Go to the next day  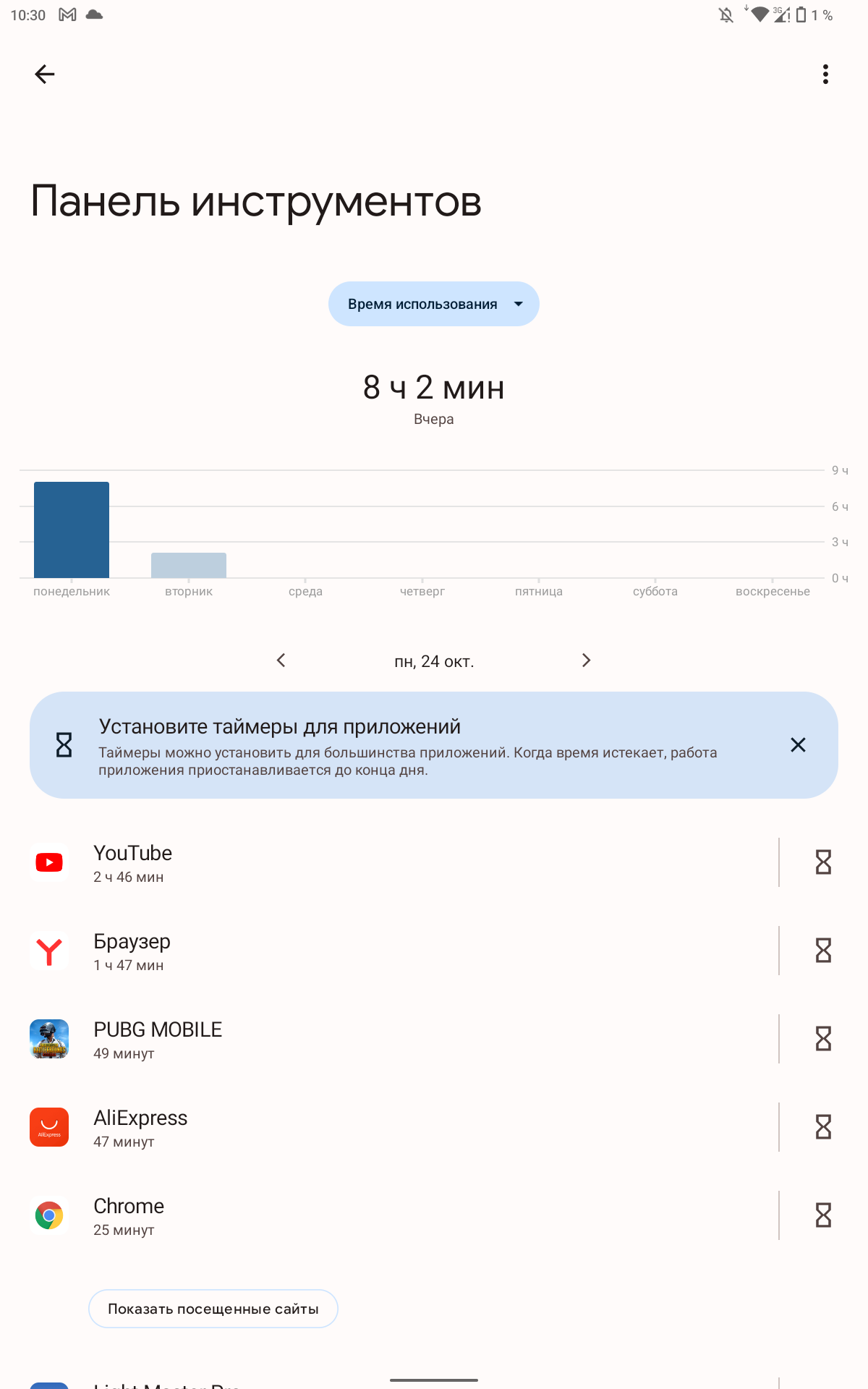pyautogui.click(x=586, y=660)
